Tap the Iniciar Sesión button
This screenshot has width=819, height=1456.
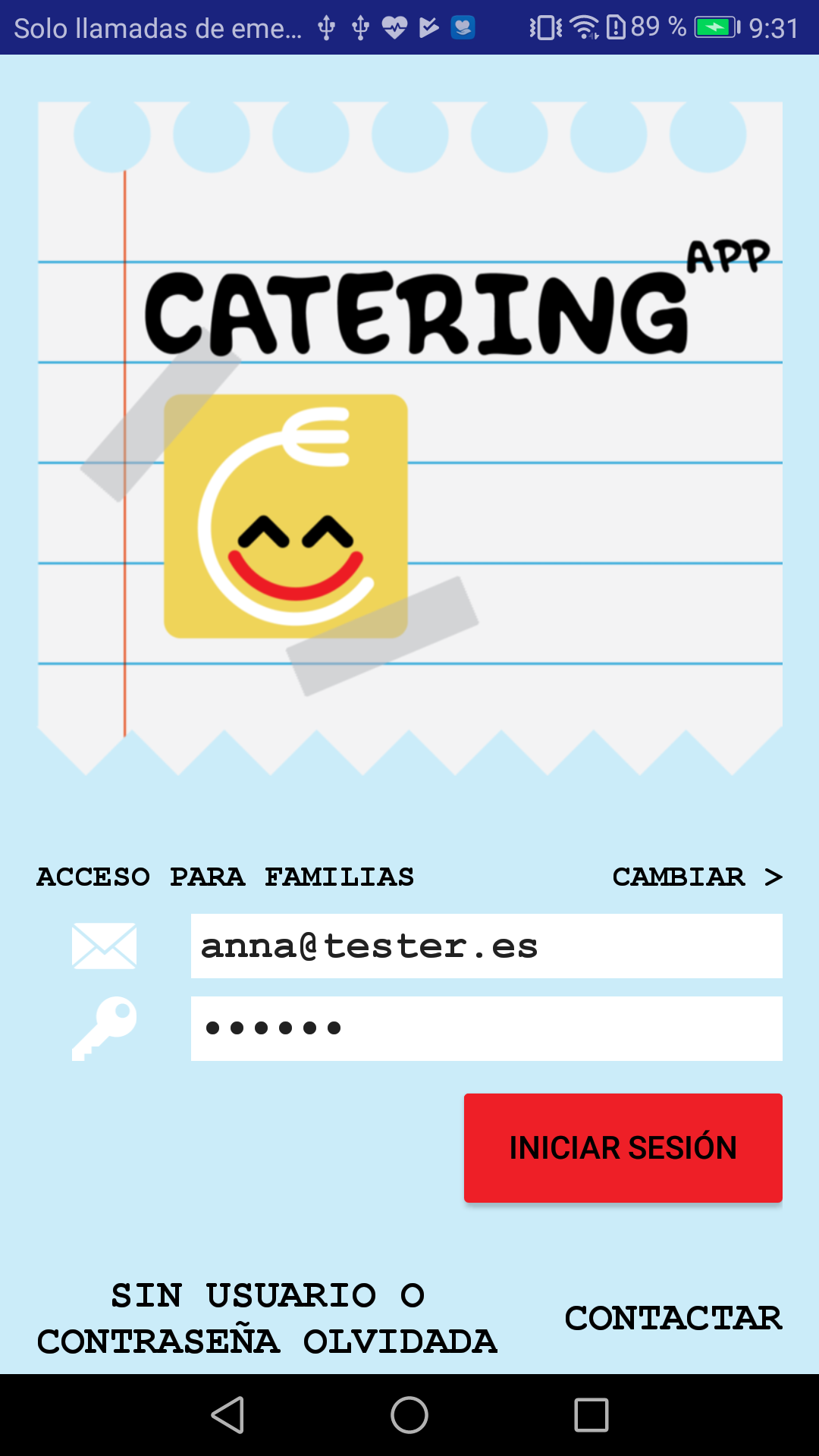623,1147
